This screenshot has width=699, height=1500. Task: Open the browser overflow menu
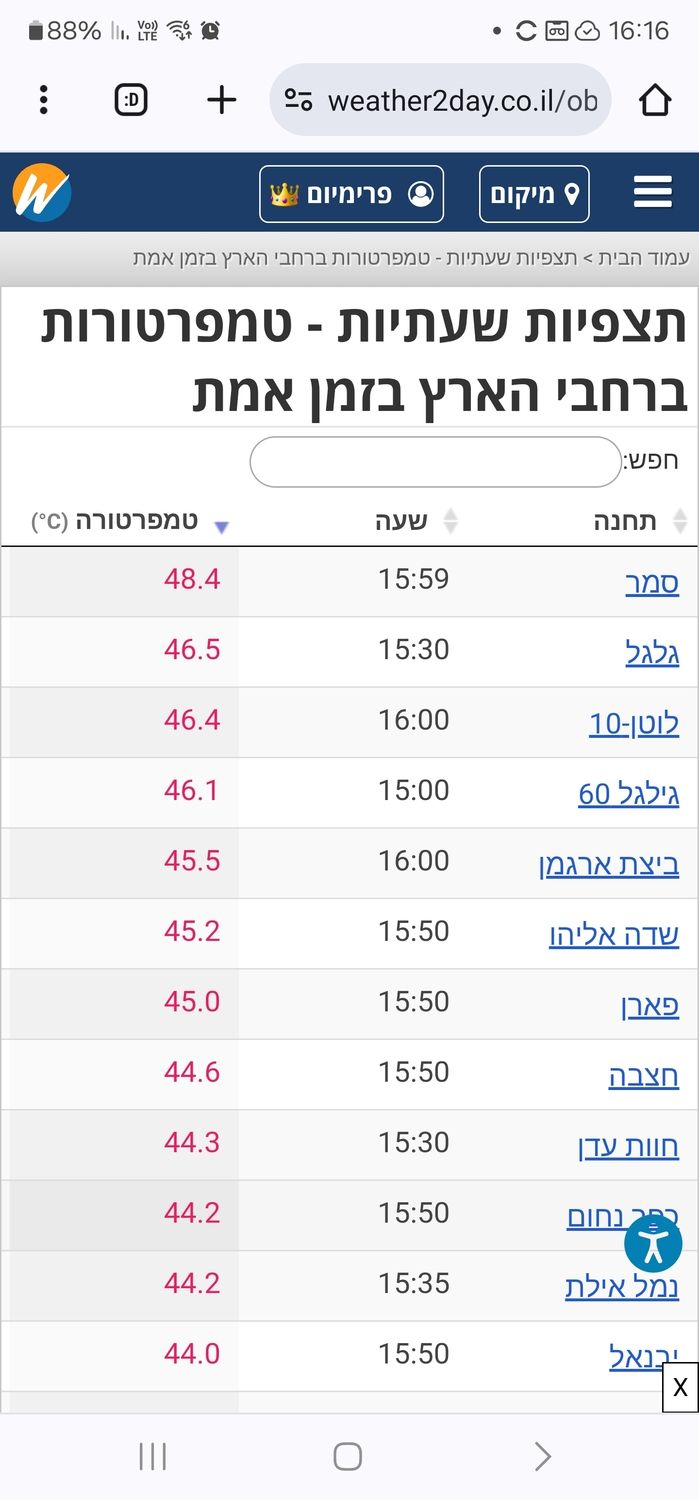[x=43, y=100]
